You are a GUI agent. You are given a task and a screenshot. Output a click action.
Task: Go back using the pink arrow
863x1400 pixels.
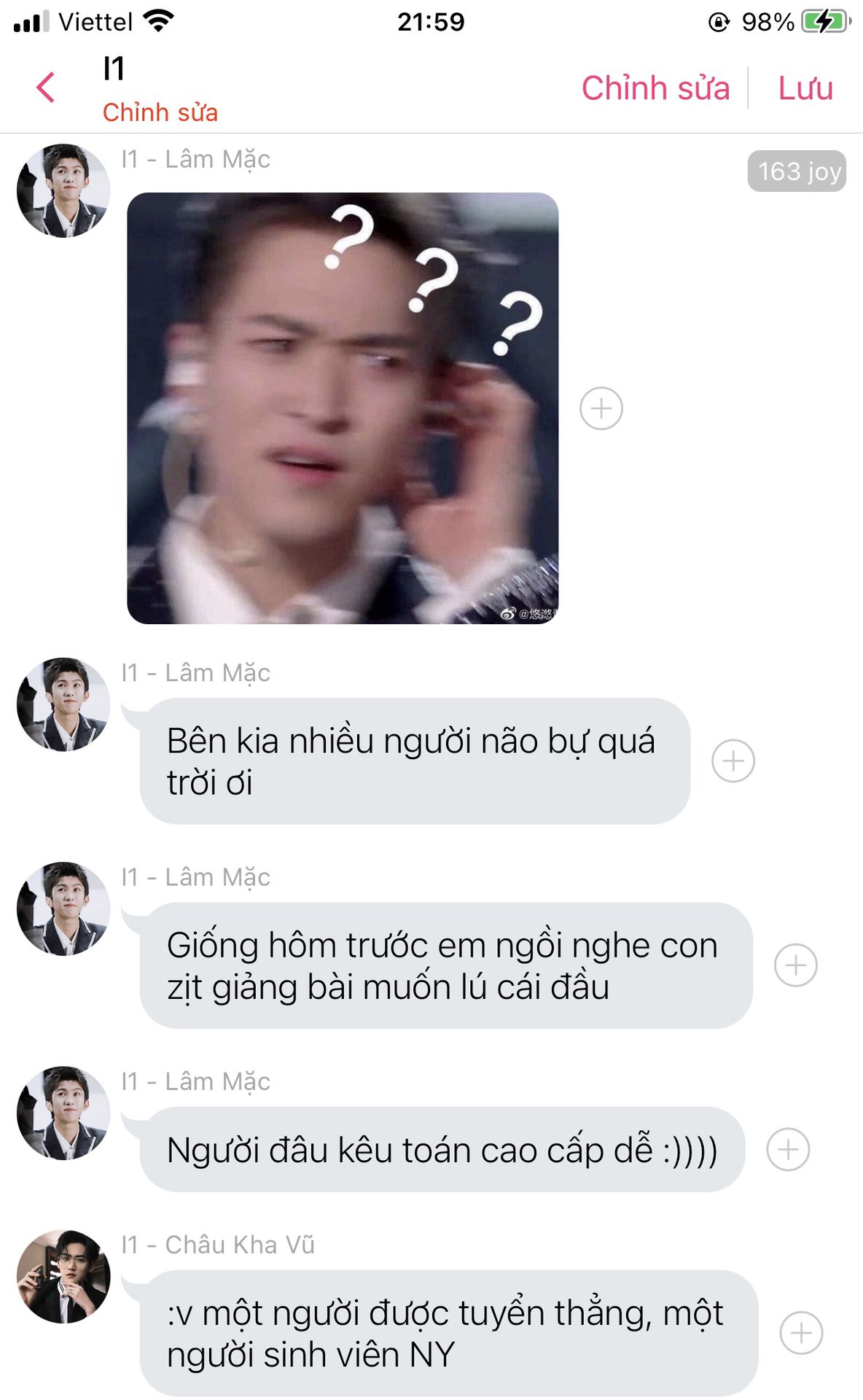(x=46, y=87)
